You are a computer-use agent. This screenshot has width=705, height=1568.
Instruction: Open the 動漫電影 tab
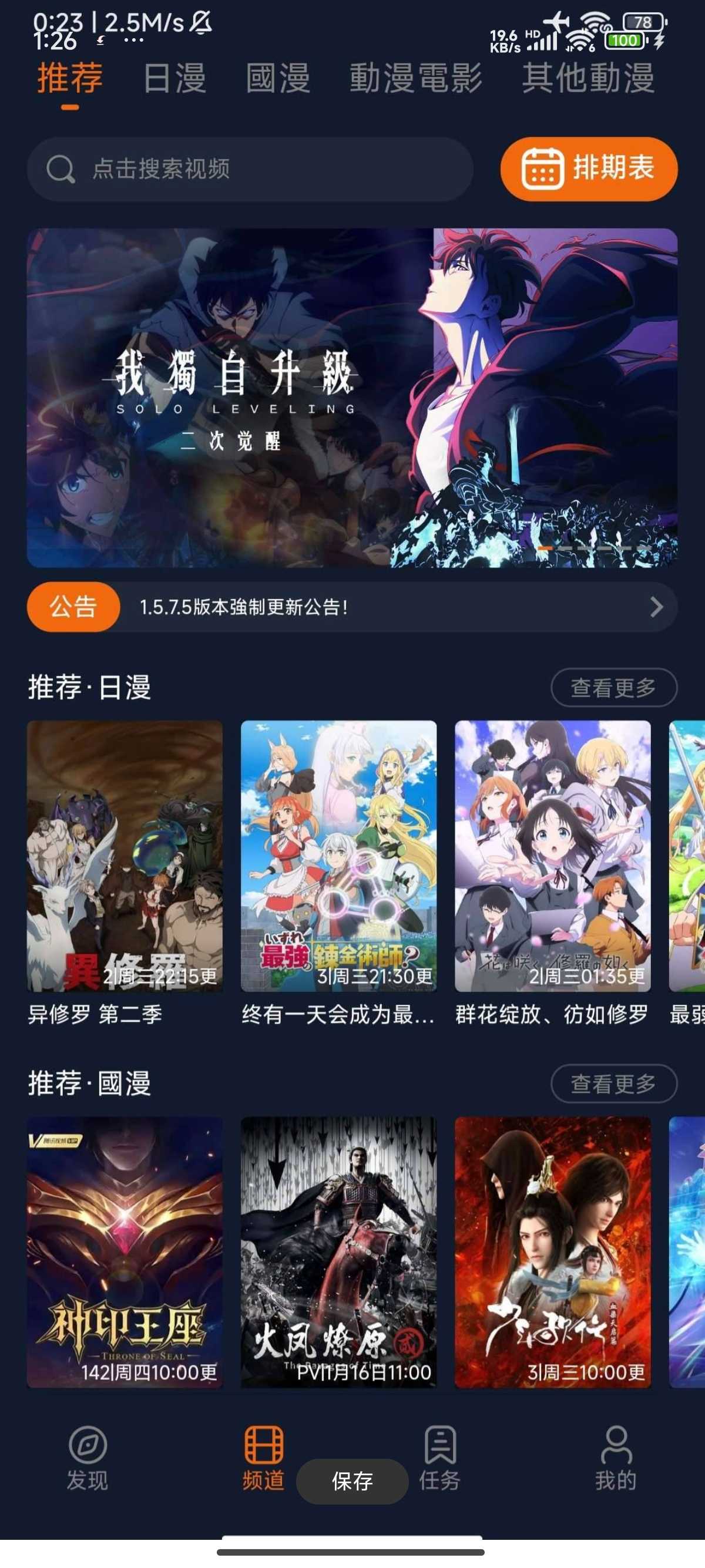(x=415, y=79)
